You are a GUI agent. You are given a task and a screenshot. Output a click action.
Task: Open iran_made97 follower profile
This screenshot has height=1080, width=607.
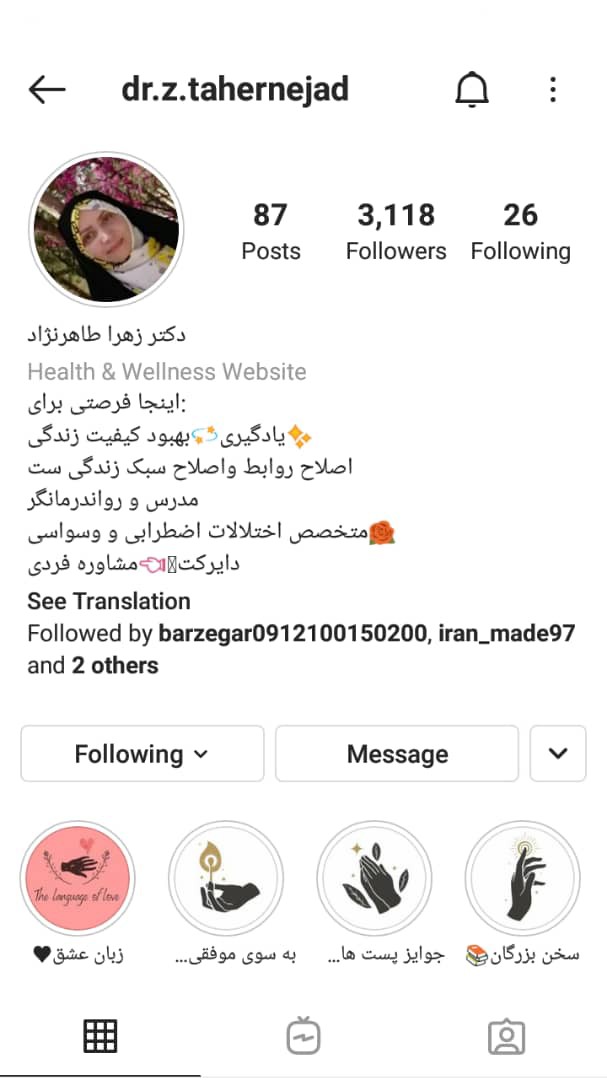507,633
